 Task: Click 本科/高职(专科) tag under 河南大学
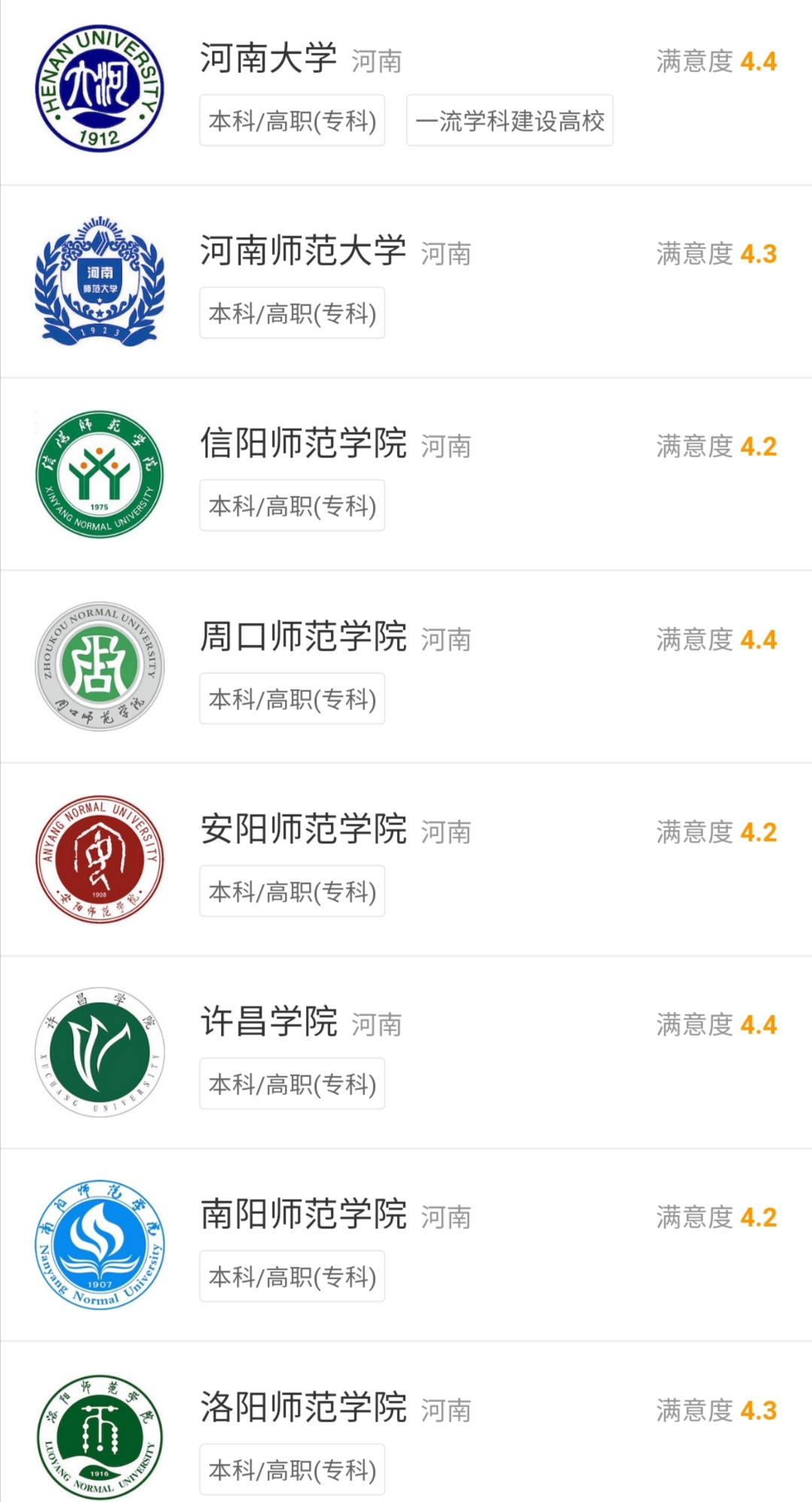[x=292, y=120]
